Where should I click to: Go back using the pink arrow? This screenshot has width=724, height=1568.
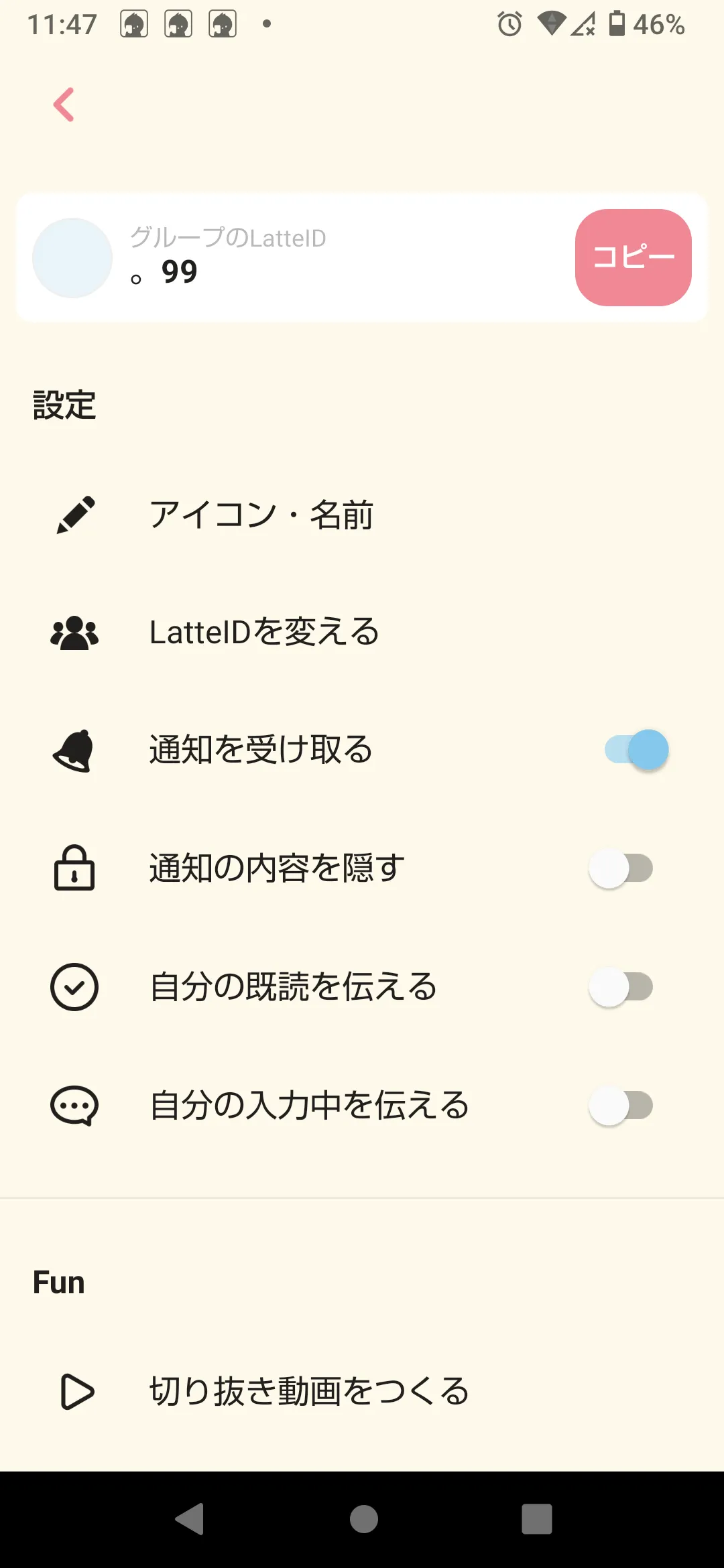pyautogui.click(x=64, y=105)
